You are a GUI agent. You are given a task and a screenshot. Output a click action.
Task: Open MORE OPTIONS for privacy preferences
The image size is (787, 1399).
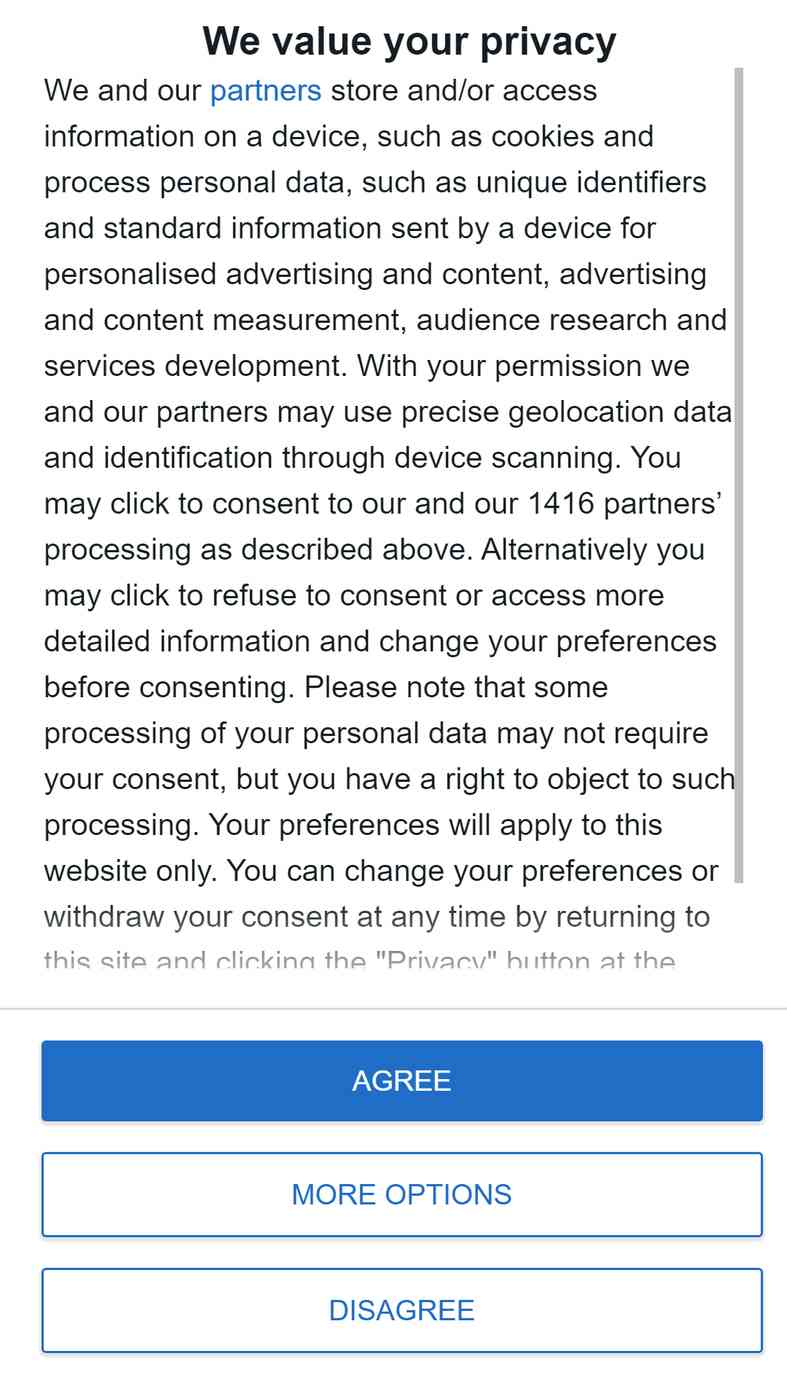coord(402,1195)
